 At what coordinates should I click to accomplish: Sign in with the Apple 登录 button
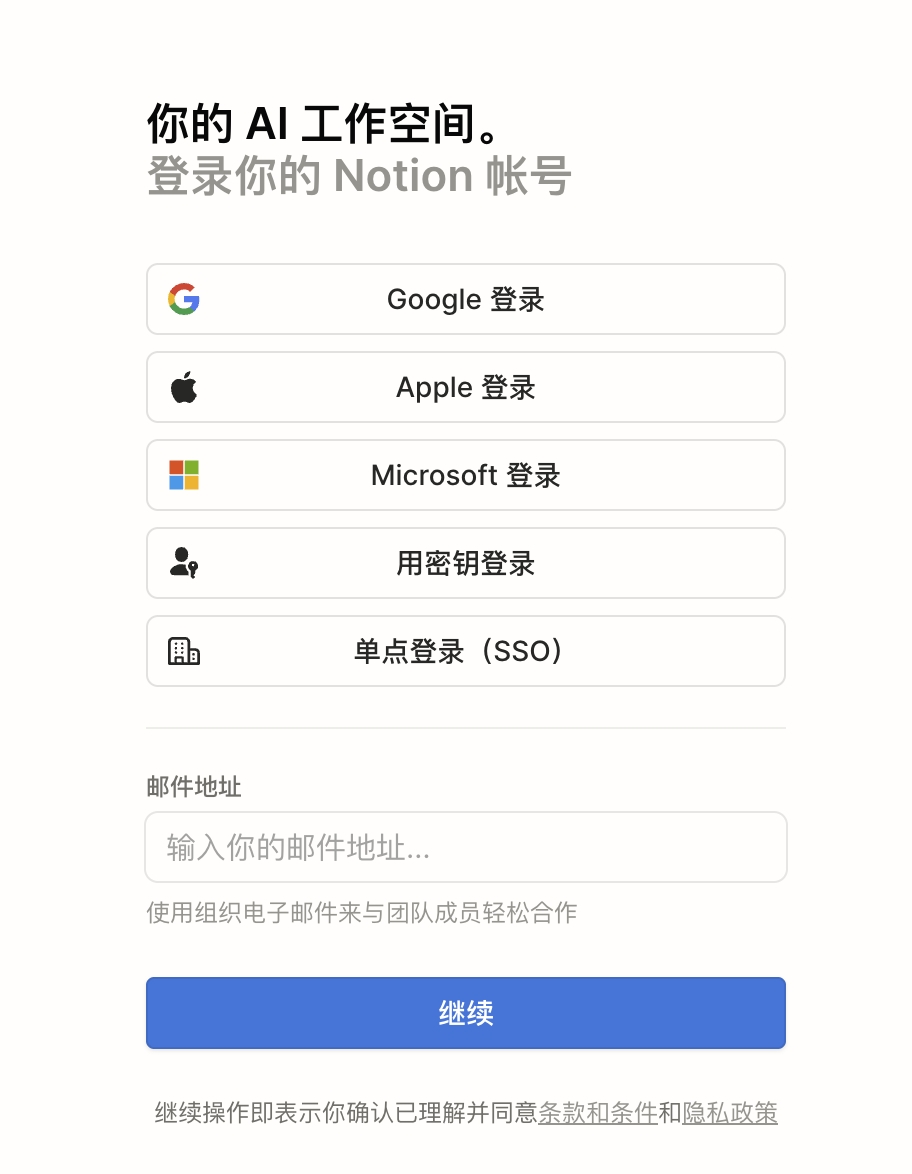click(465, 387)
